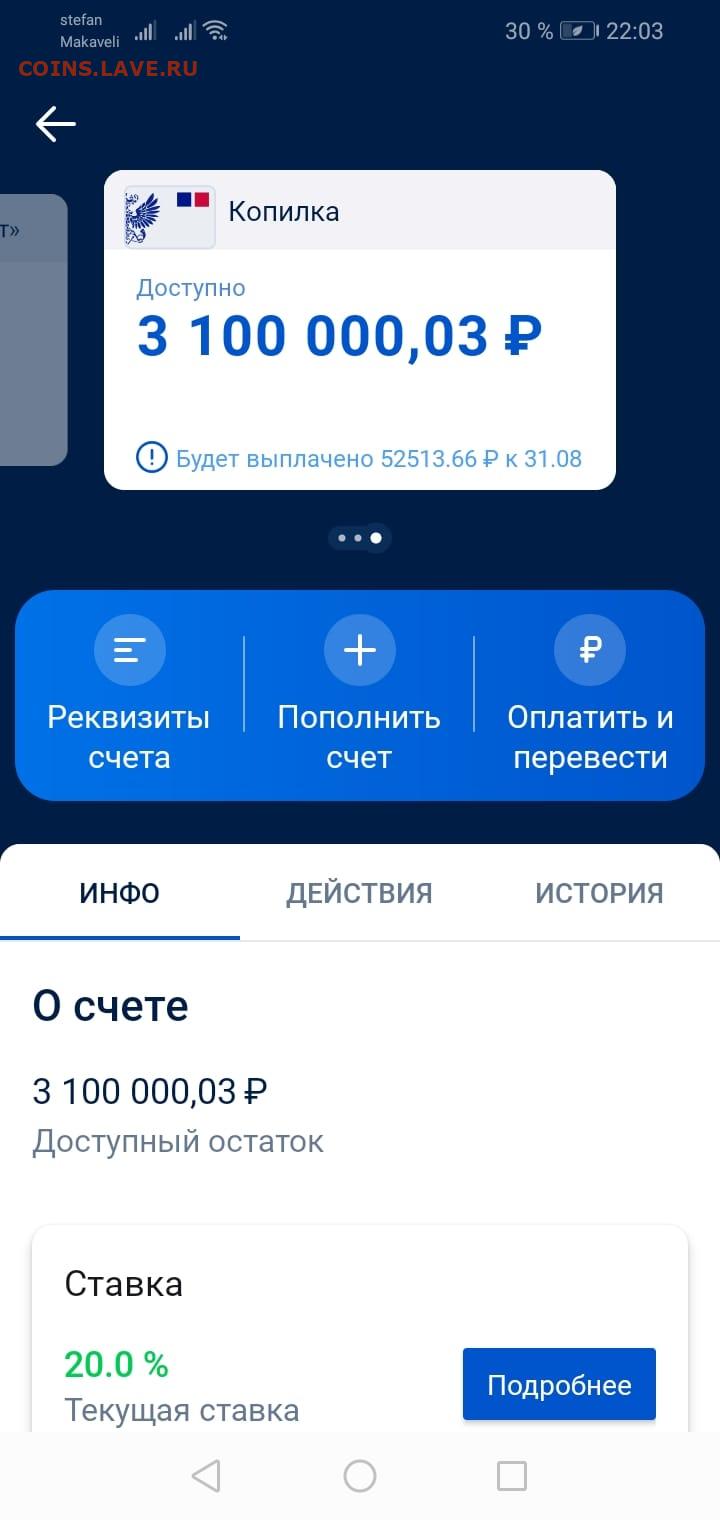Choose Оплатить и перевести
This screenshot has height=1520, width=720.
point(590,695)
